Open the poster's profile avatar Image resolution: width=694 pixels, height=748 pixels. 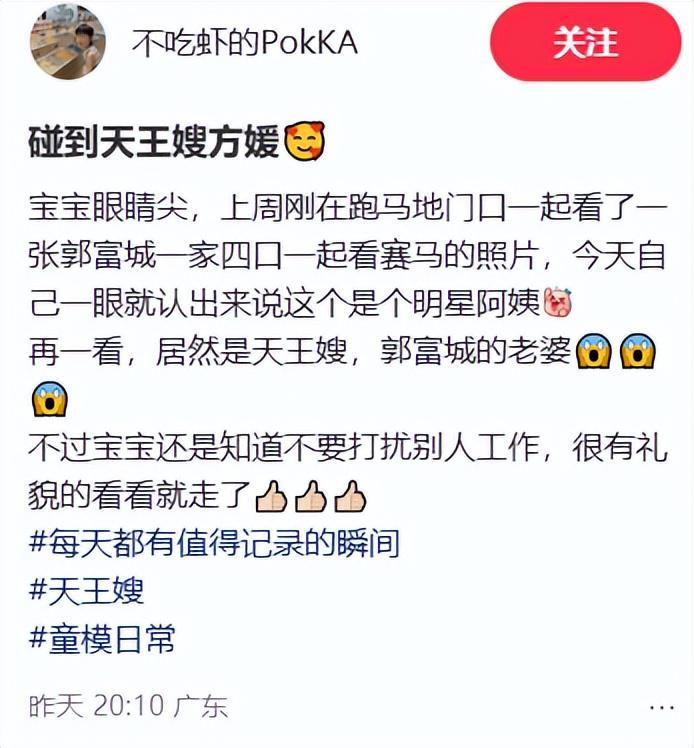point(67,42)
